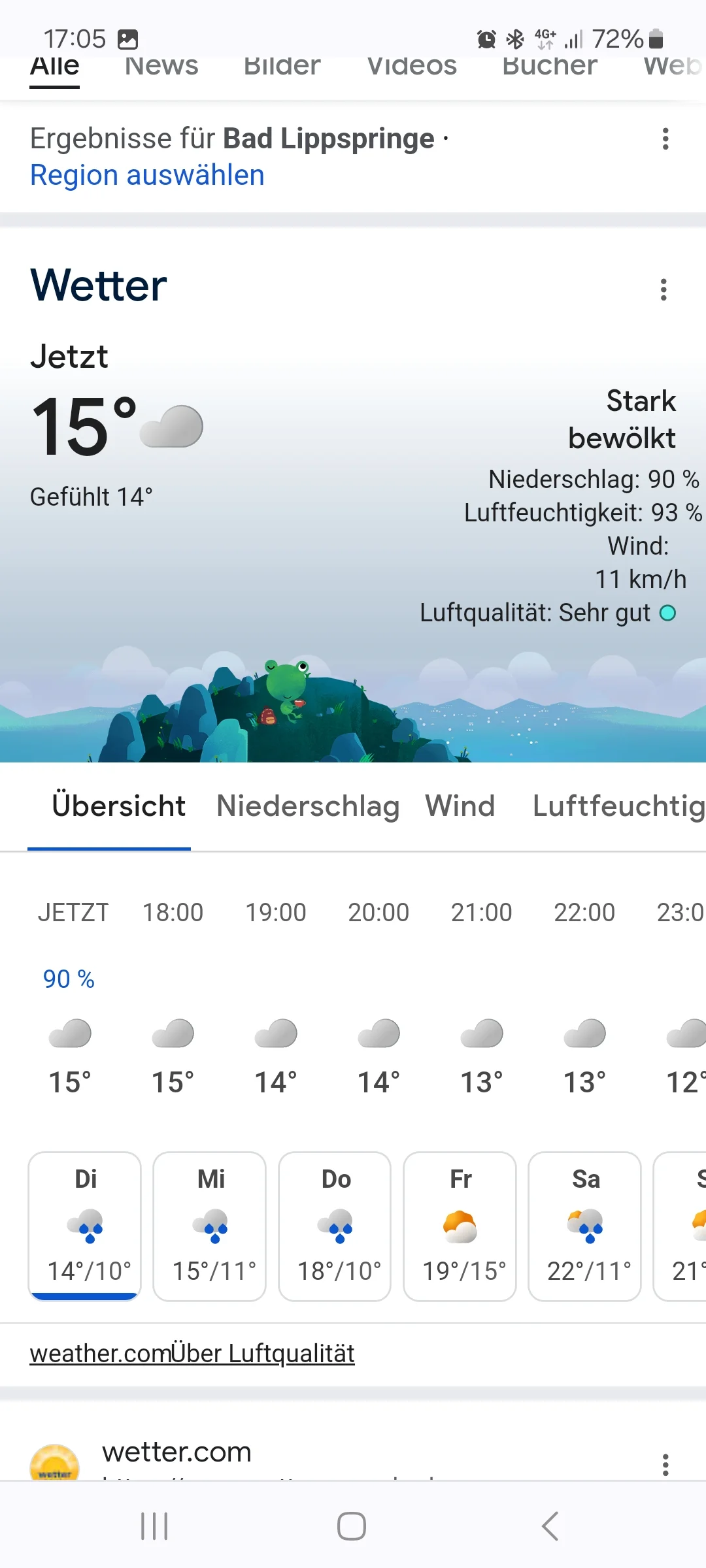Go back using the system back button
The image size is (706, 1568).
pos(550,1526)
